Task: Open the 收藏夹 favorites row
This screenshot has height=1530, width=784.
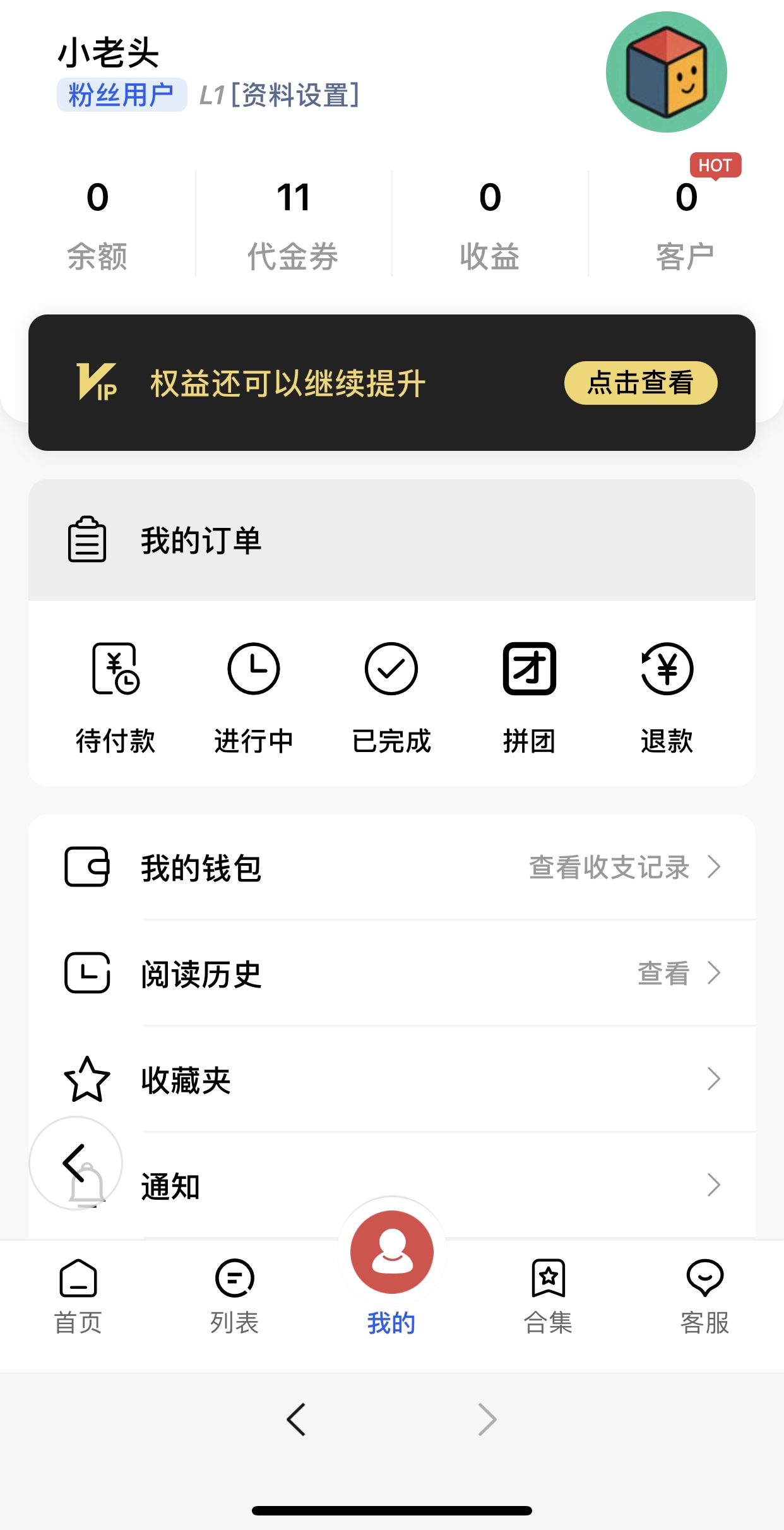Action: click(391, 1080)
